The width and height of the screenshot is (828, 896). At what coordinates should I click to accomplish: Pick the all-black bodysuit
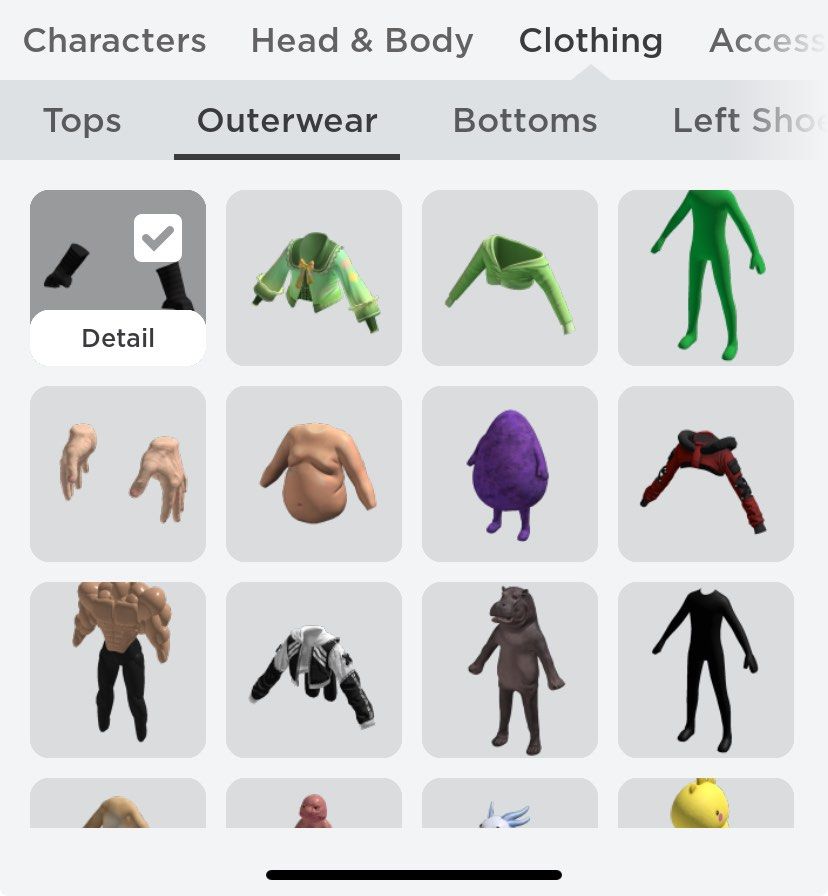pos(706,669)
